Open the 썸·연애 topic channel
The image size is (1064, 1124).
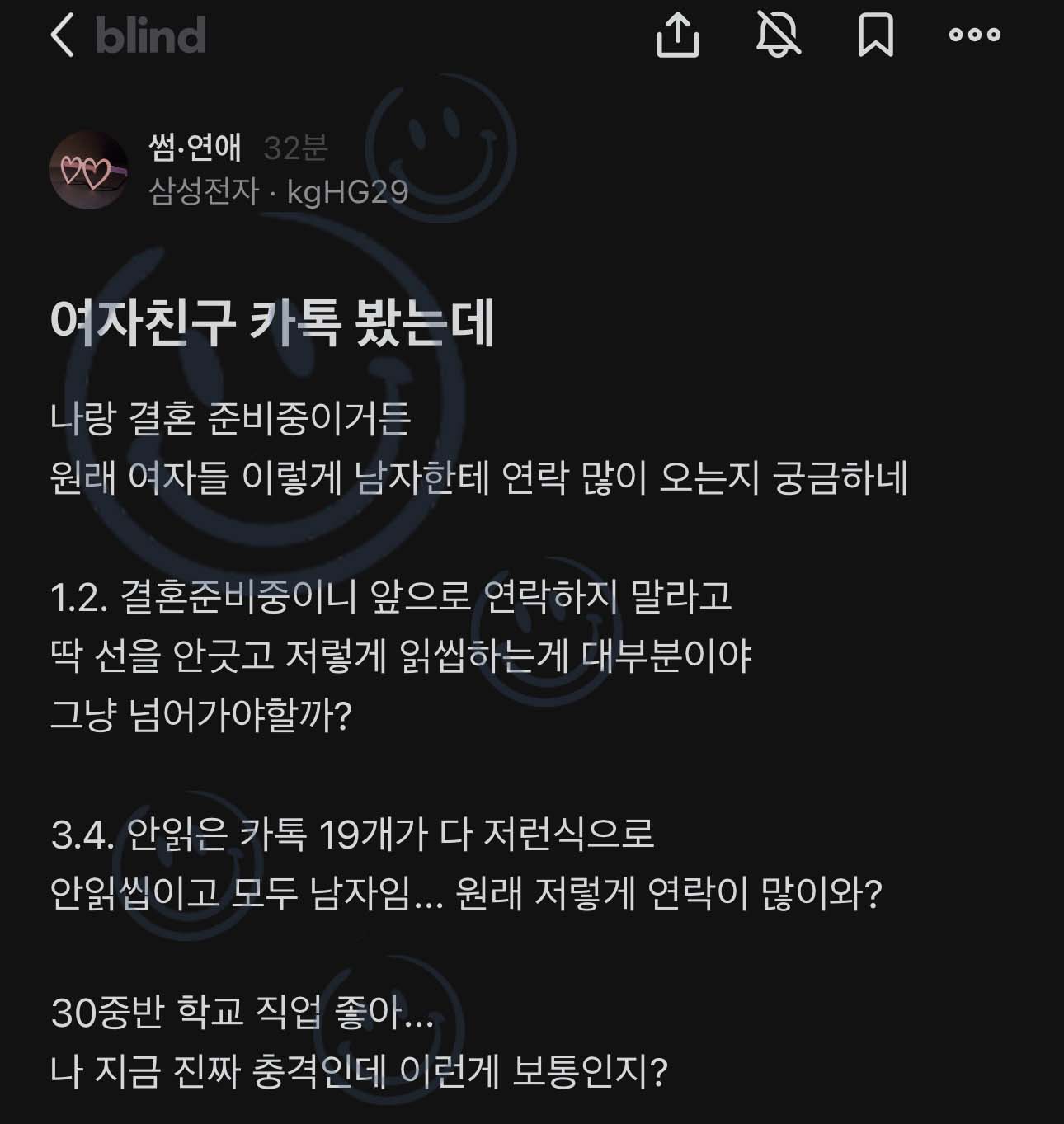(195, 148)
